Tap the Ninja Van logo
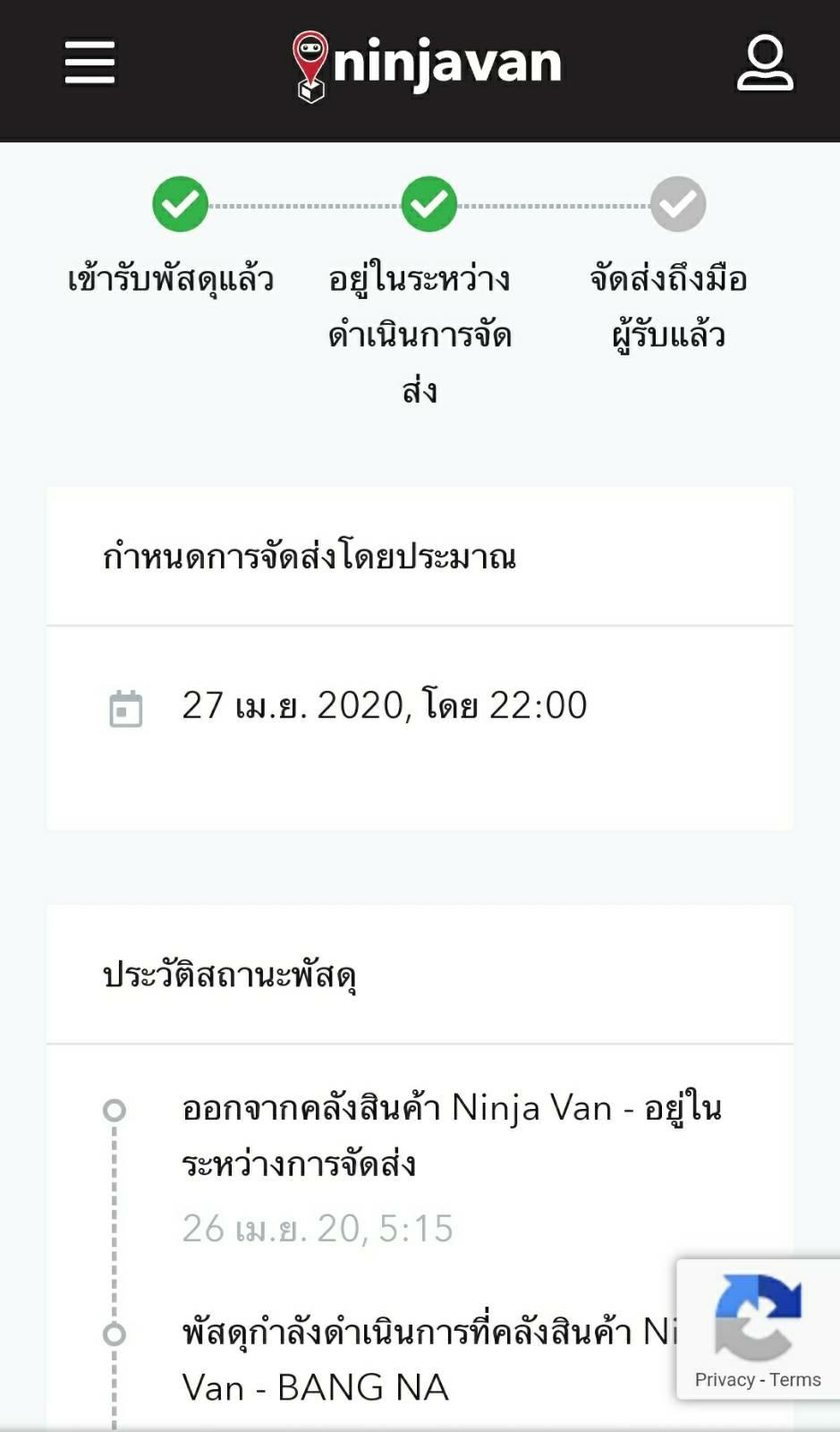 [427, 65]
